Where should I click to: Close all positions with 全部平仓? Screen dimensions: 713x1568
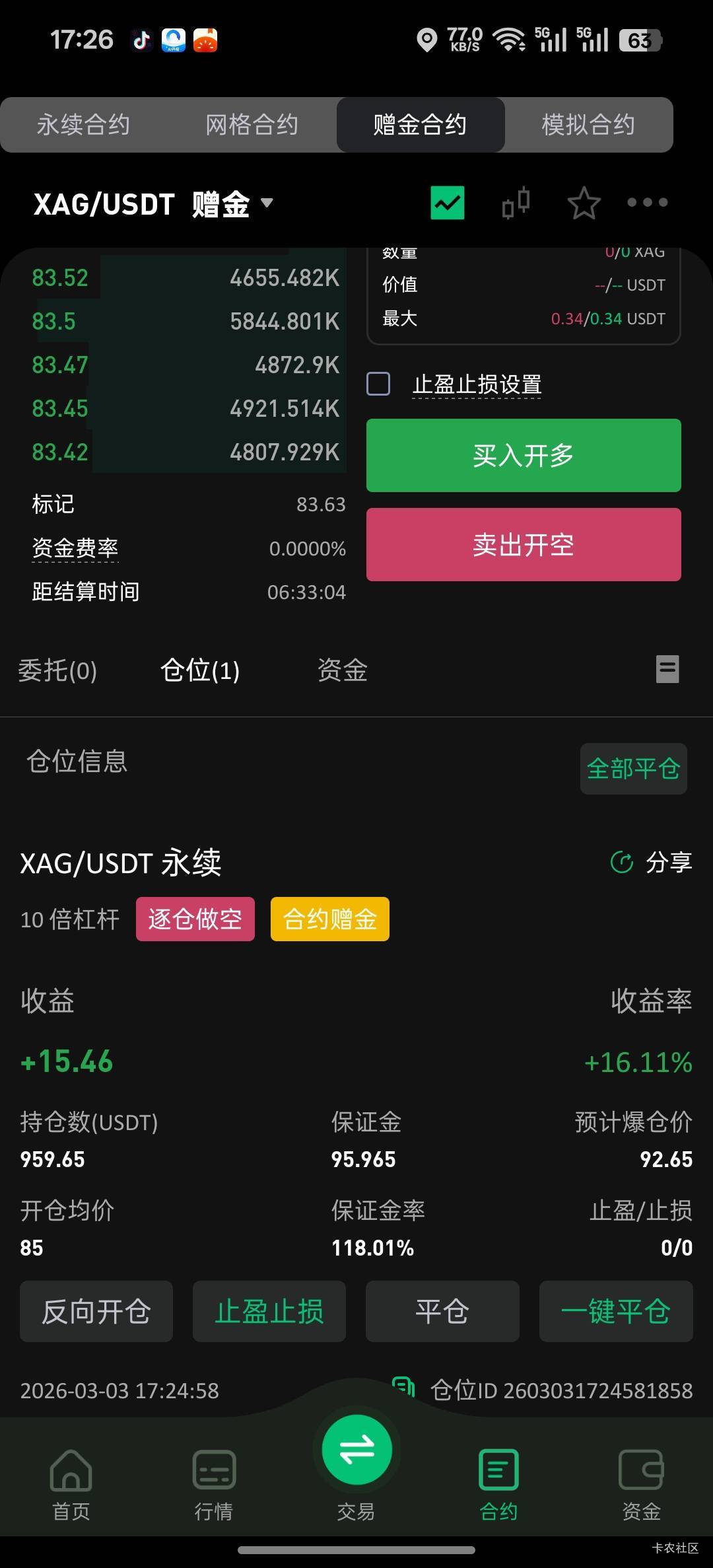633,769
